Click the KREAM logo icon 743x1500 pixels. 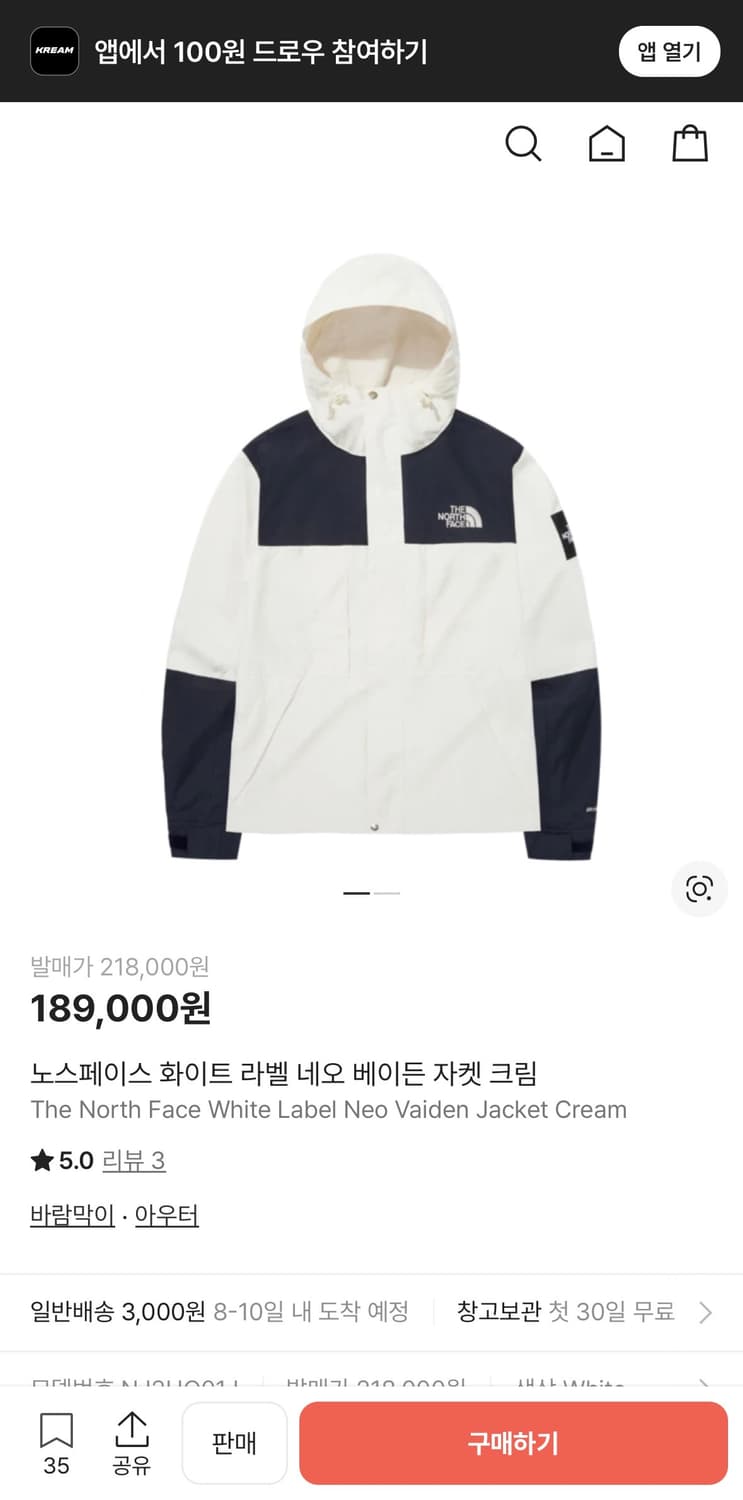[55, 51]
